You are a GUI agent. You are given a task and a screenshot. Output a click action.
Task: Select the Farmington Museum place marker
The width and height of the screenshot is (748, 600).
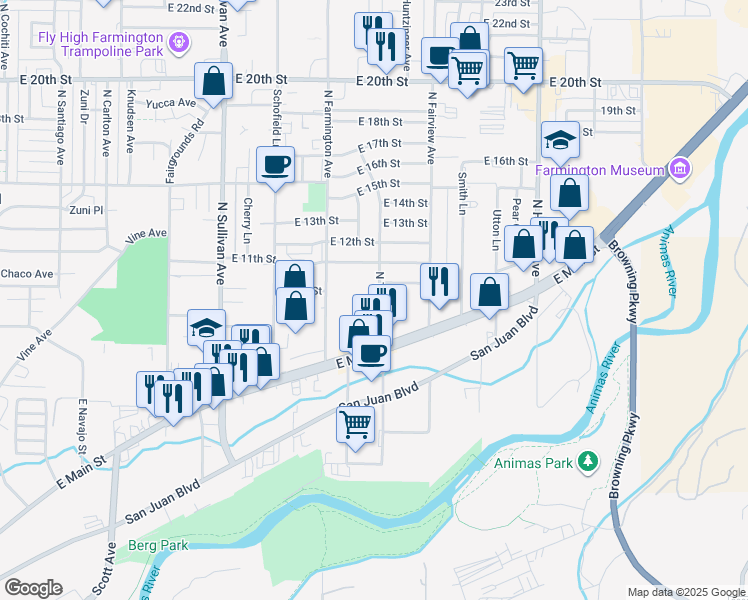pyautogui.click(x=680, y=169)
